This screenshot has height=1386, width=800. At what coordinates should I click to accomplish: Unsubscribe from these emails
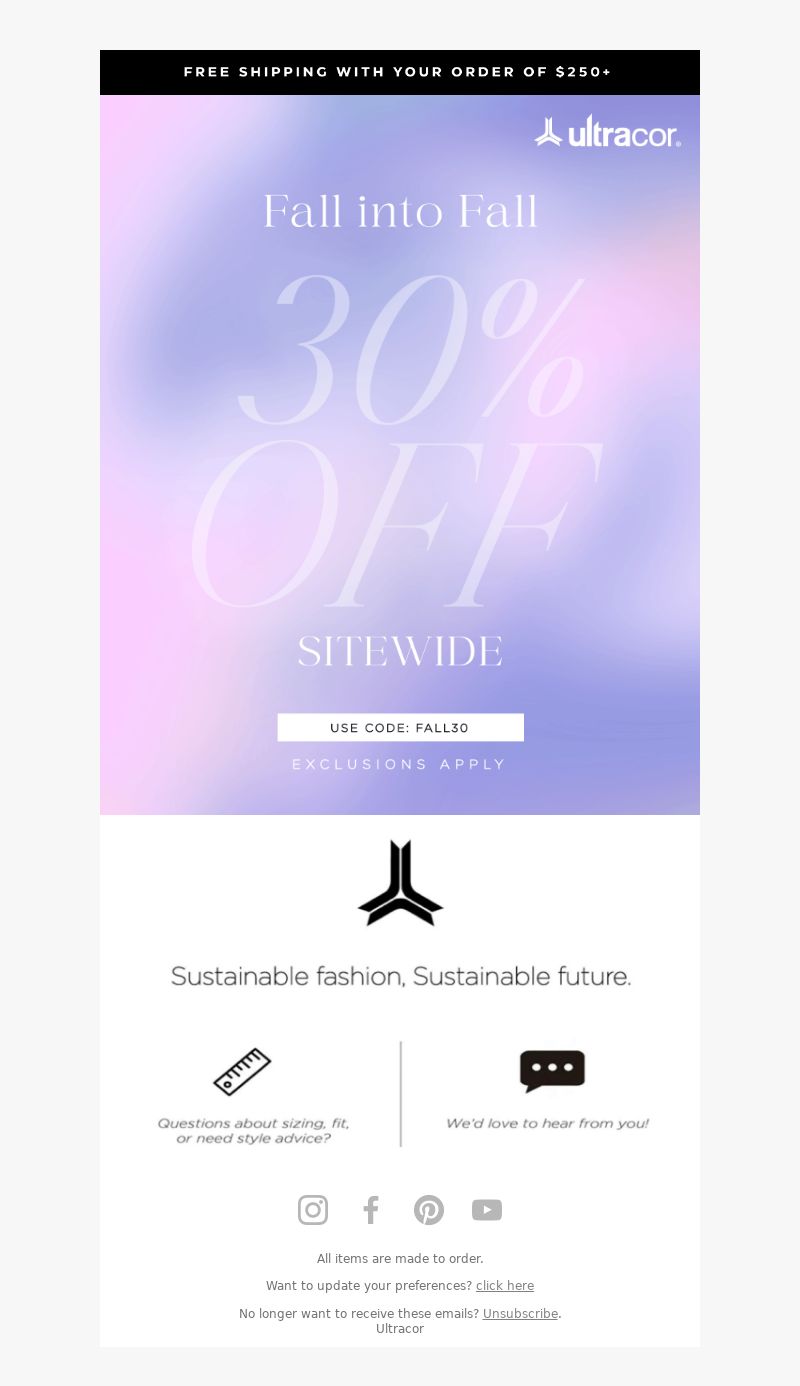pyautogui.click(x=520, y=1314)
